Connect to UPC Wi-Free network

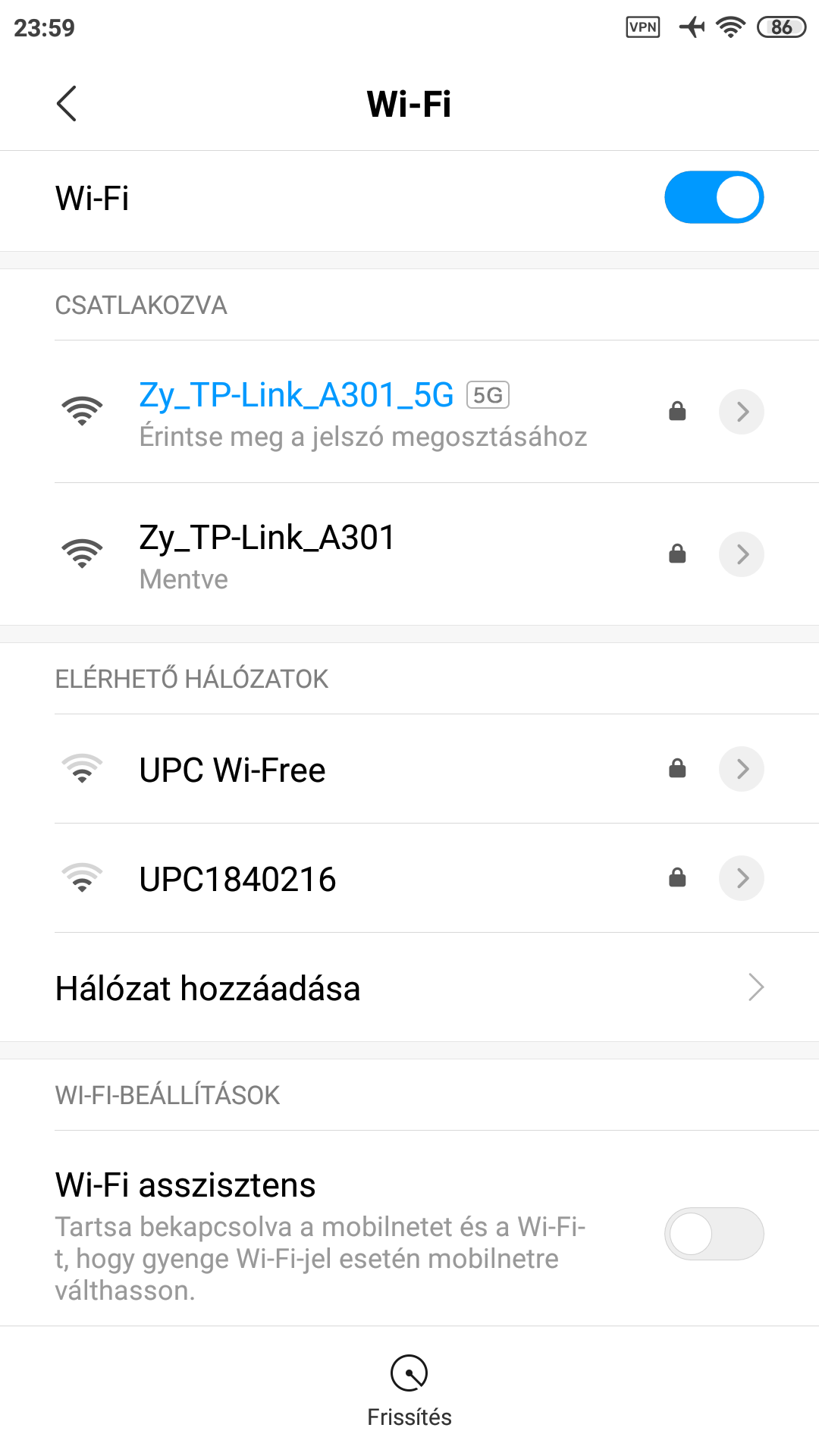(x=232, y=770)
